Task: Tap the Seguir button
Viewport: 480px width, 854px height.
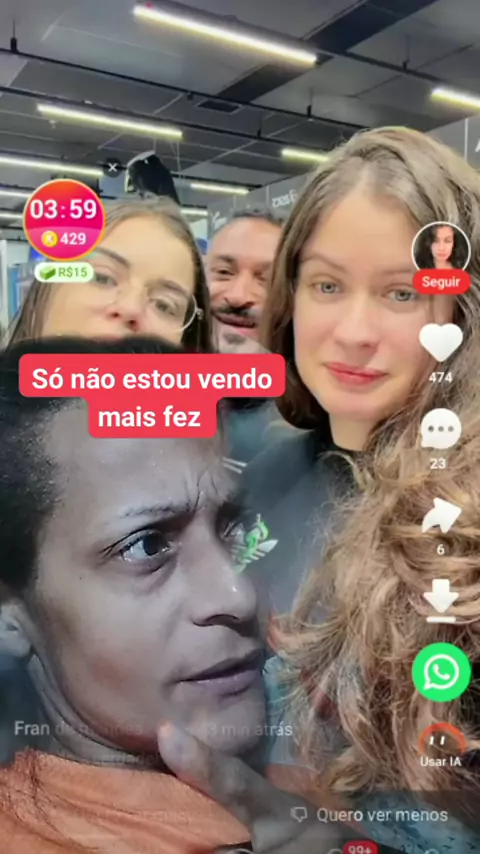Action: click(x=441, y=282)
